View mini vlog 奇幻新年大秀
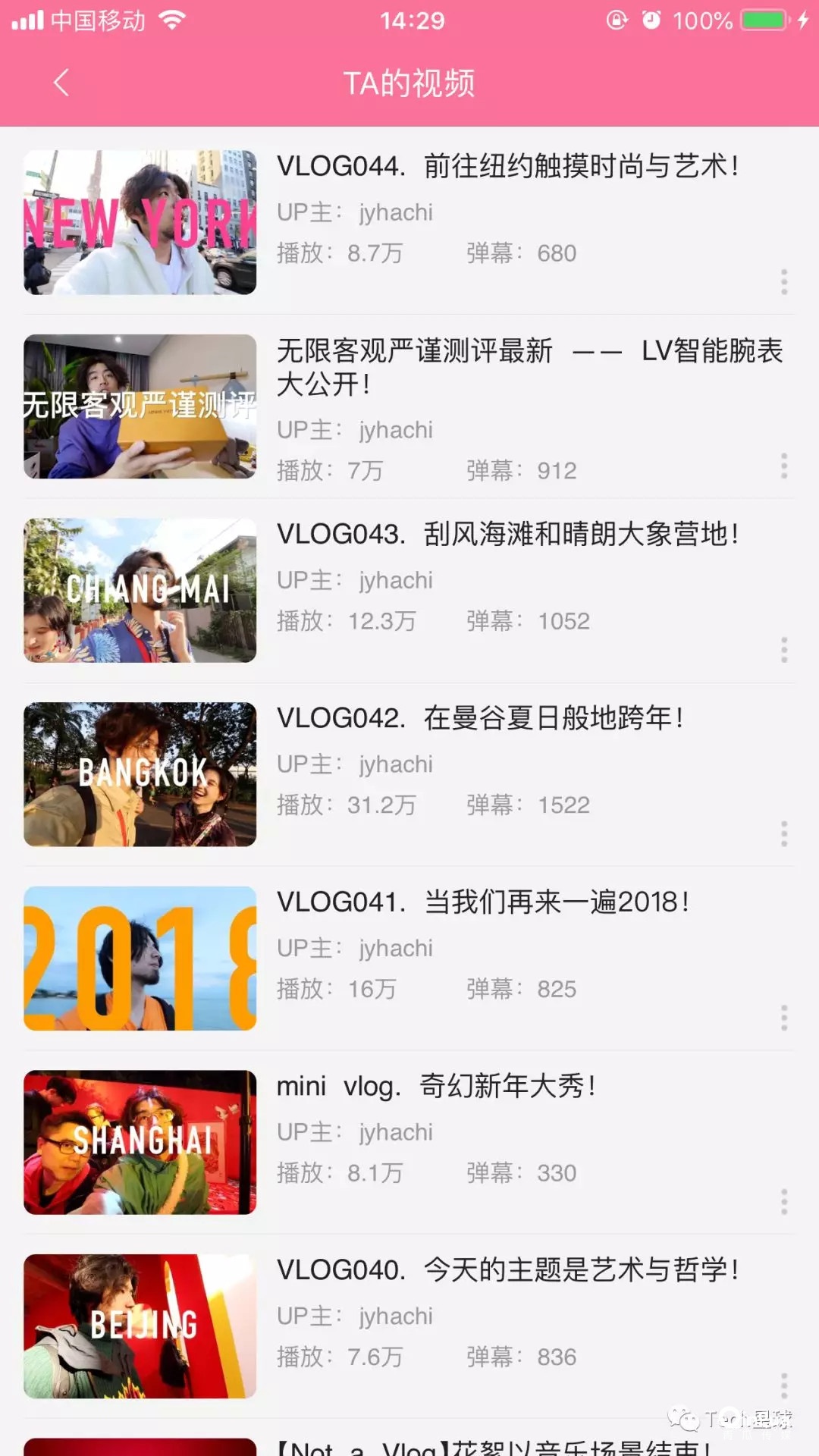Screen dimensions: 819x1456 (436, 1087)
